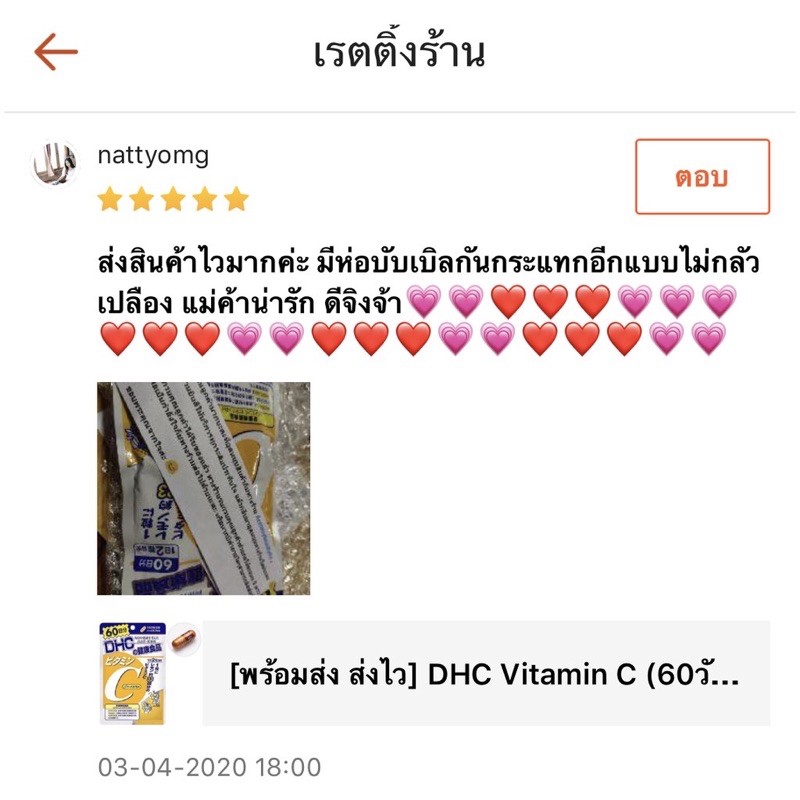The width and height of the screenshot is (800, 800).
Task: Tap the ตอบ reply button
Action: [x=702, y=177]
